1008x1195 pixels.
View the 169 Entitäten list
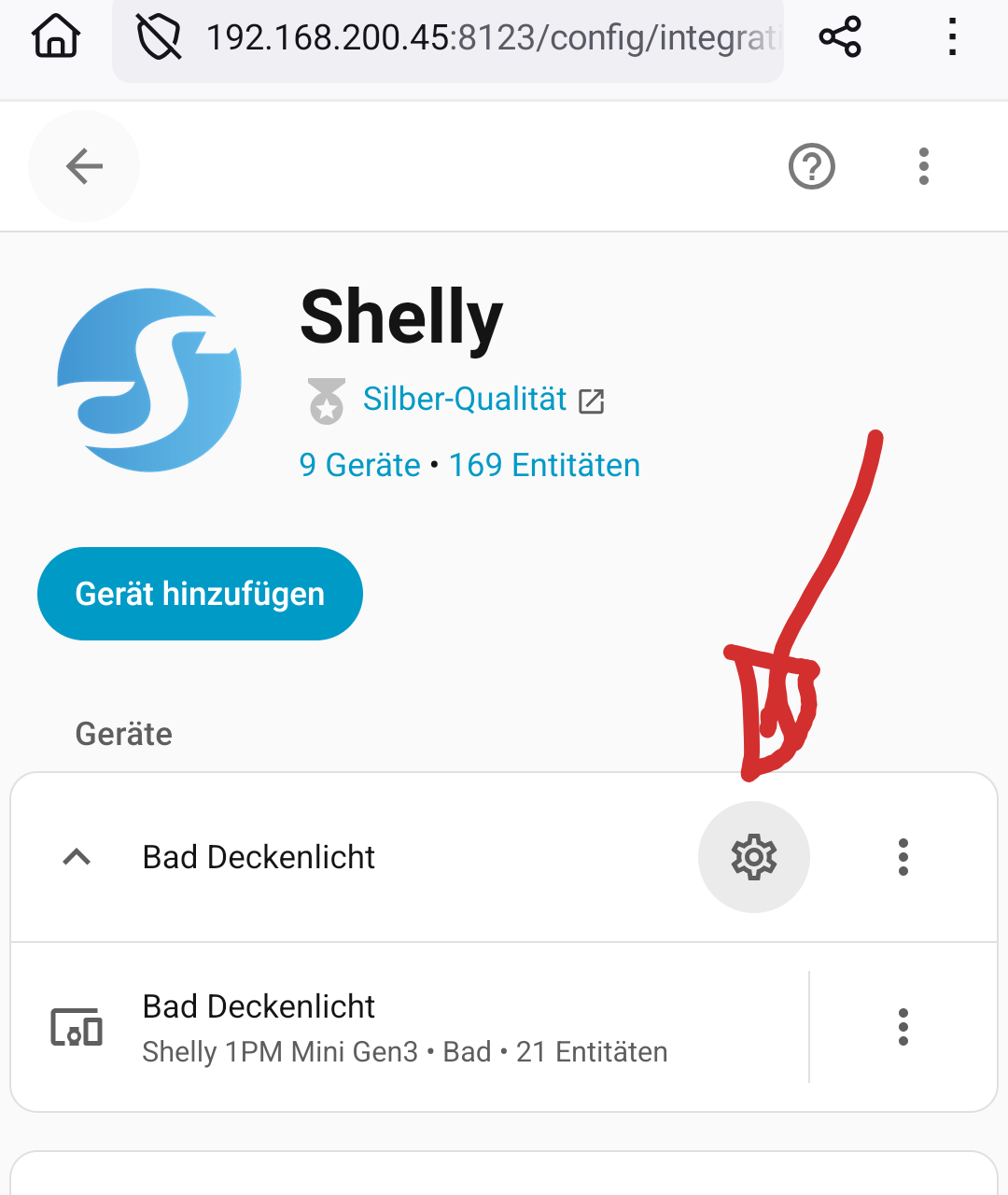pos(544,465)
